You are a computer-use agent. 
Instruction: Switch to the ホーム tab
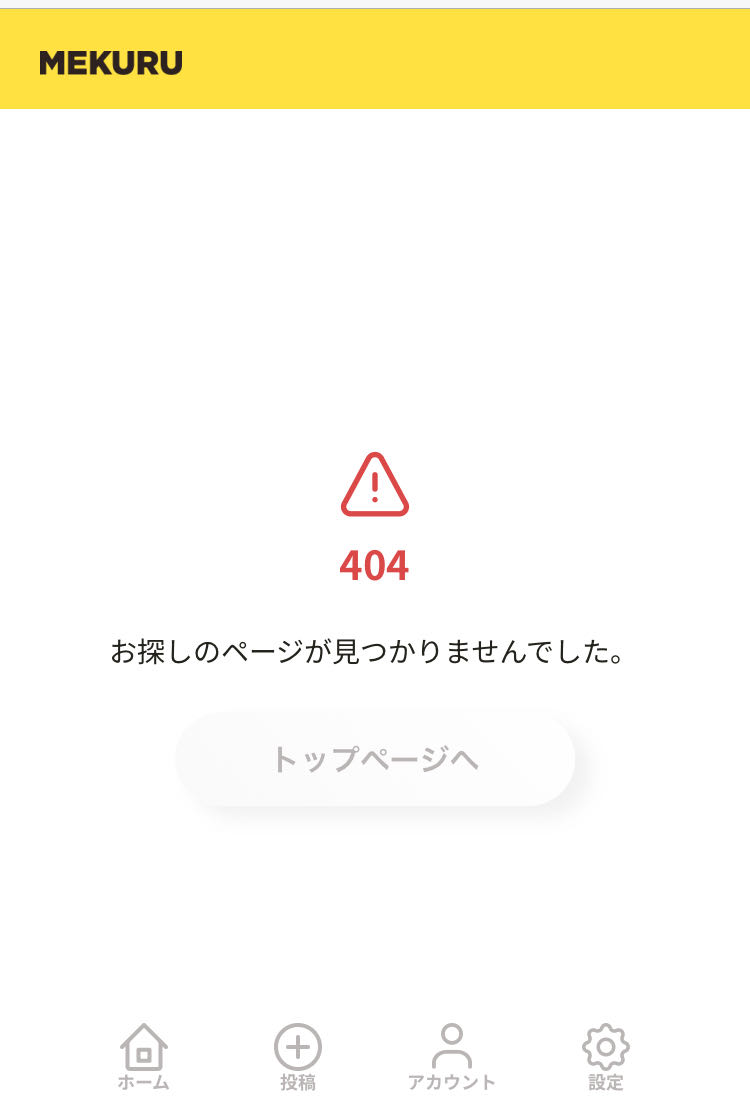144,1056
